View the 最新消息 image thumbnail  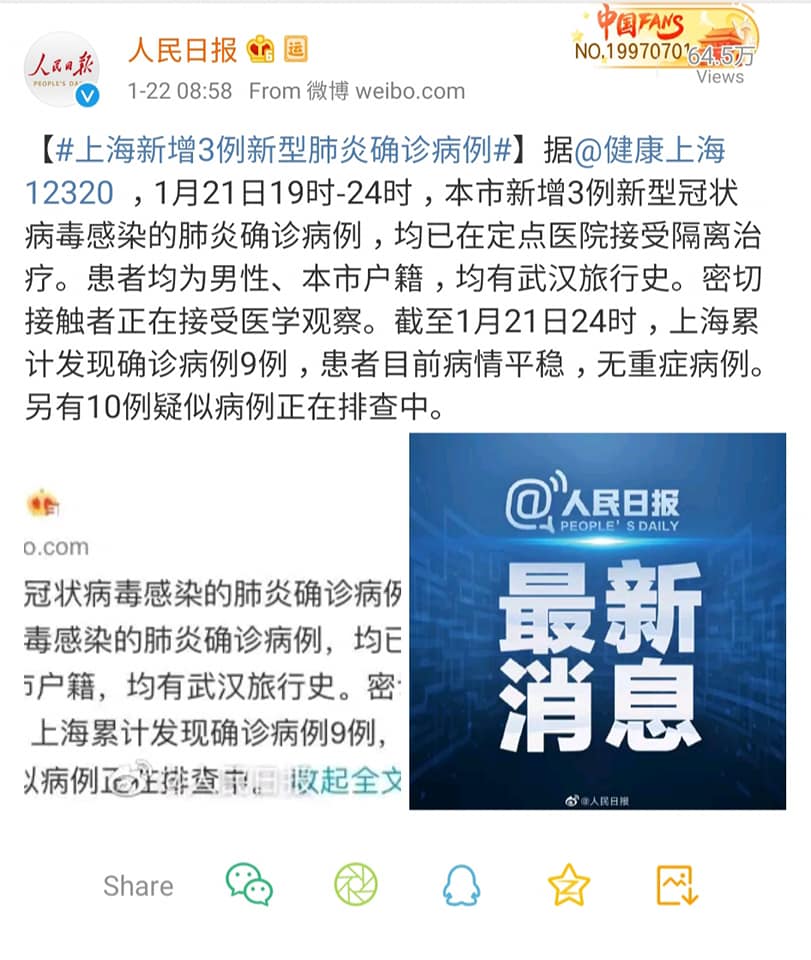coord(597,622)
